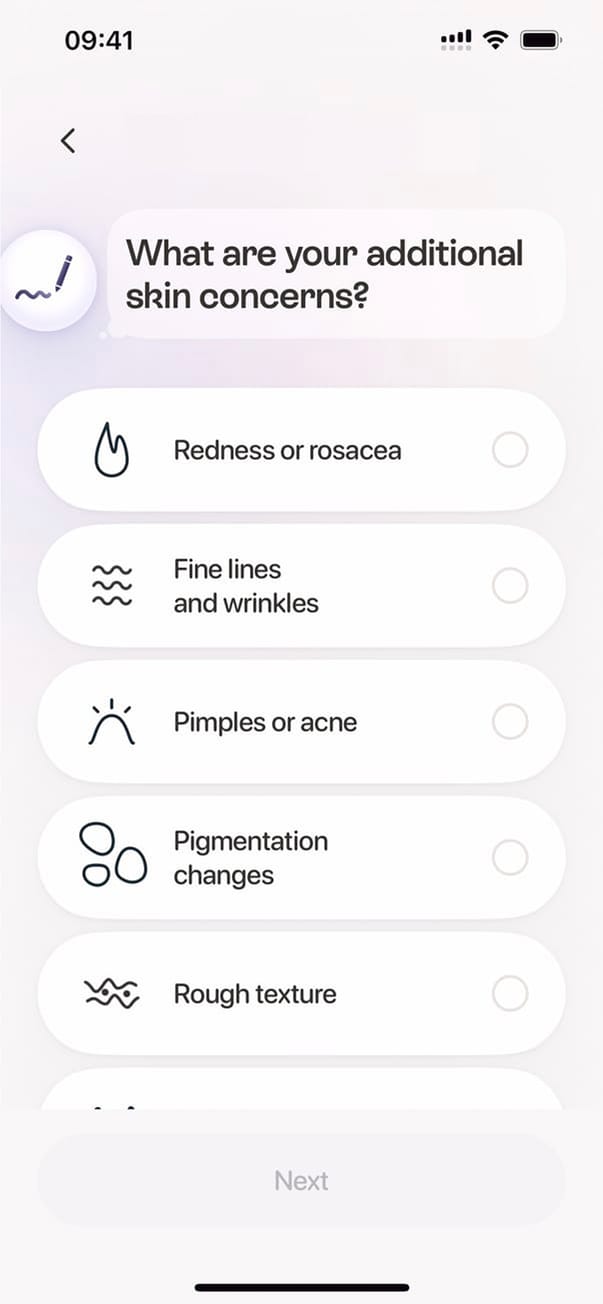
Task: Choose Fine lines and wrinkles
Action: click(301, 586)
